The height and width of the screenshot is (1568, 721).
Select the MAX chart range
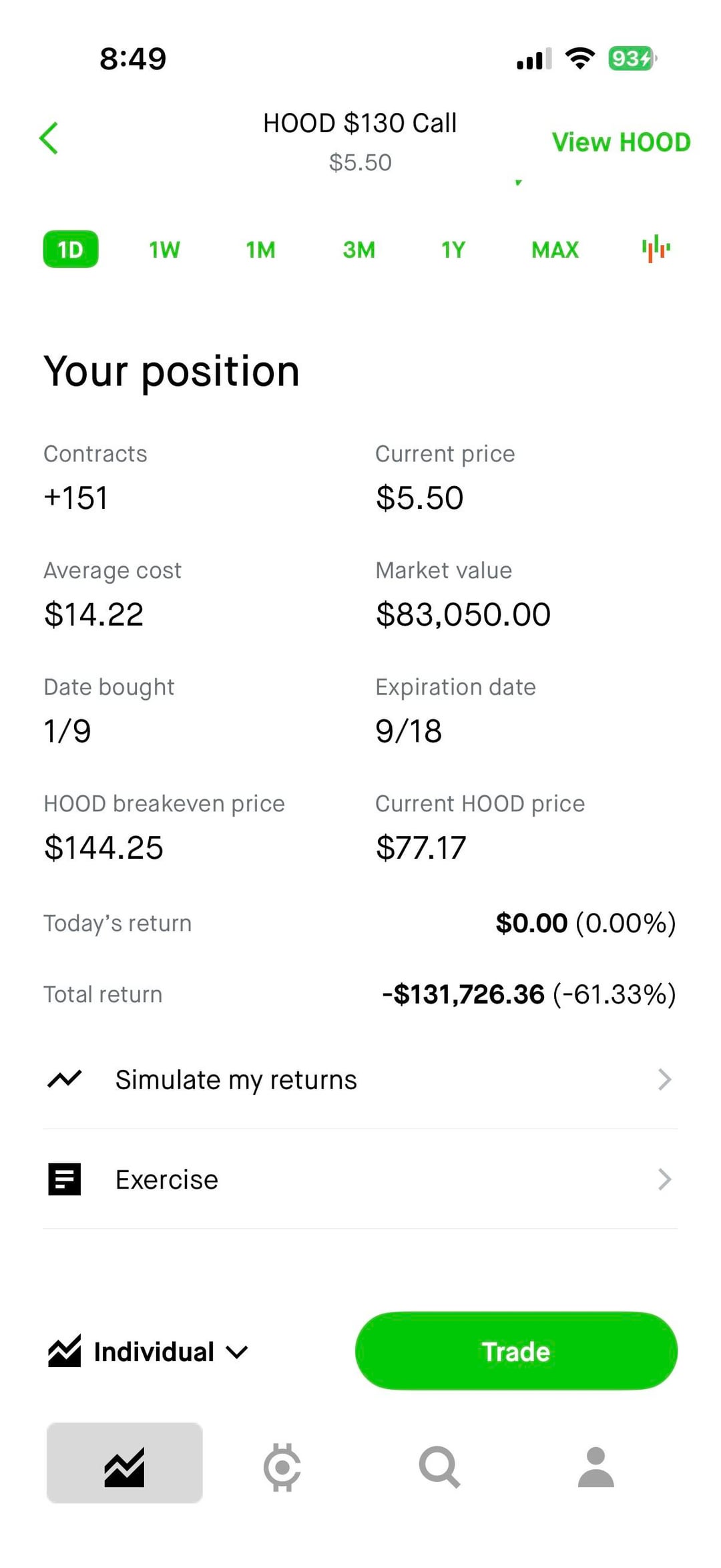coord(555,250)
